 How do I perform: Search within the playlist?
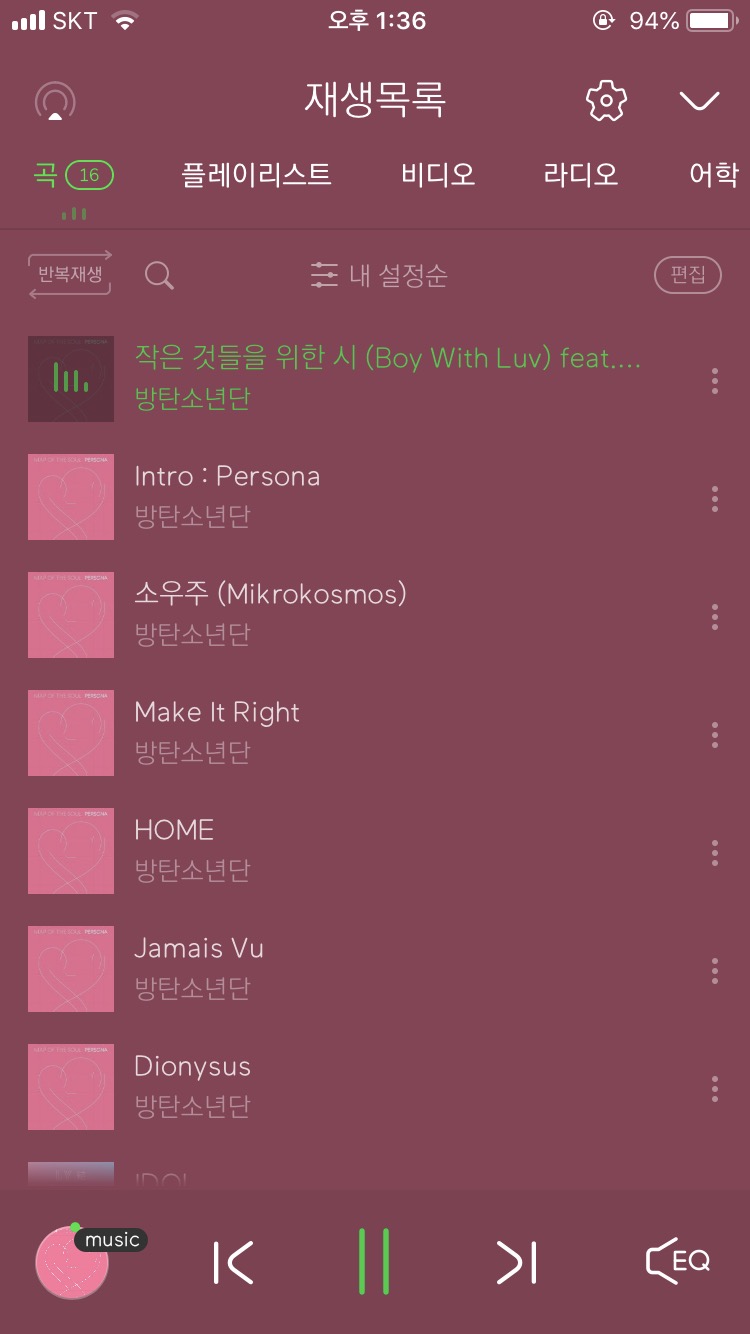click(159, 275)
